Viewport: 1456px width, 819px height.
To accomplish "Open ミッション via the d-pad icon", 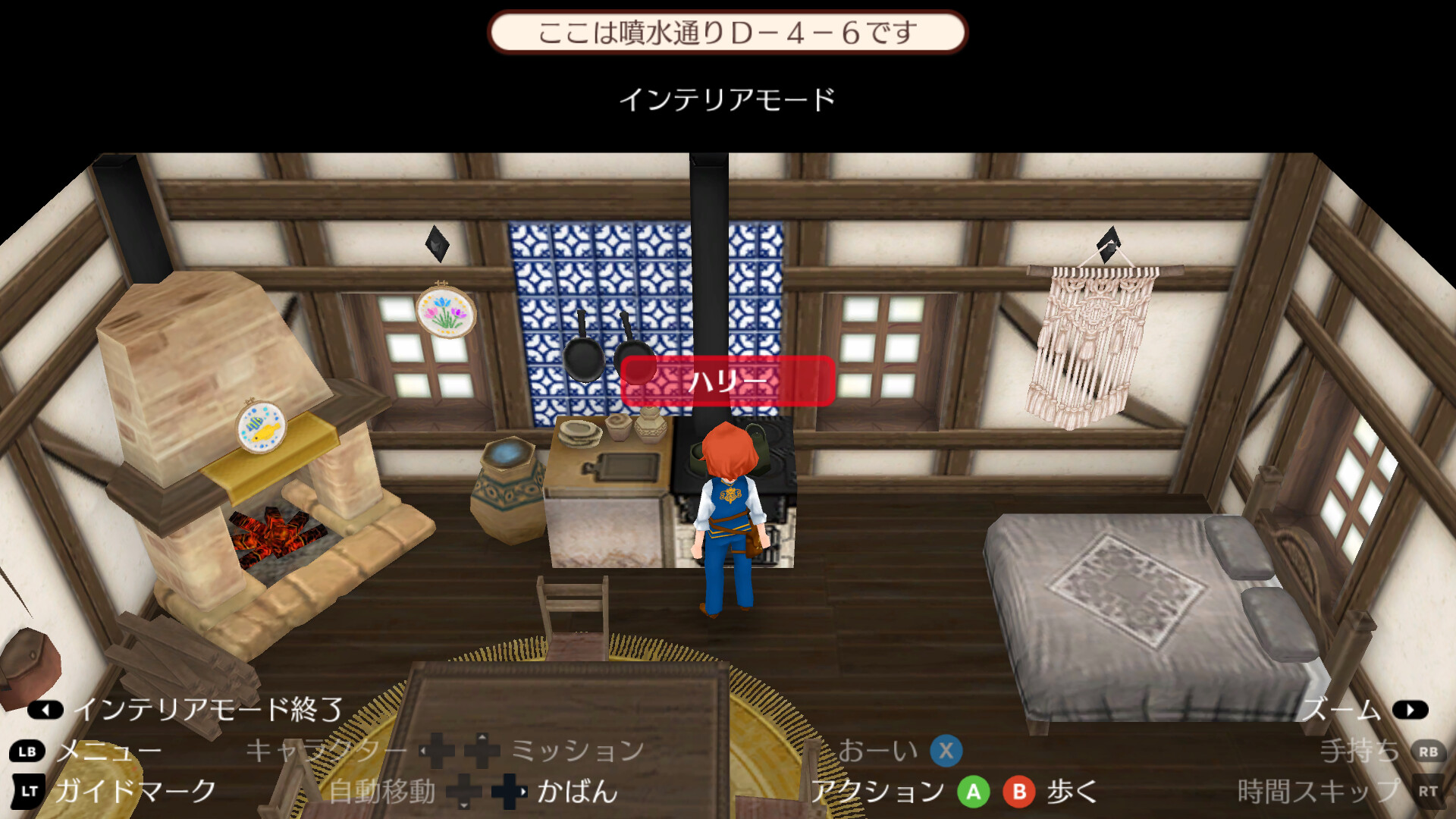I will point(482,751).
